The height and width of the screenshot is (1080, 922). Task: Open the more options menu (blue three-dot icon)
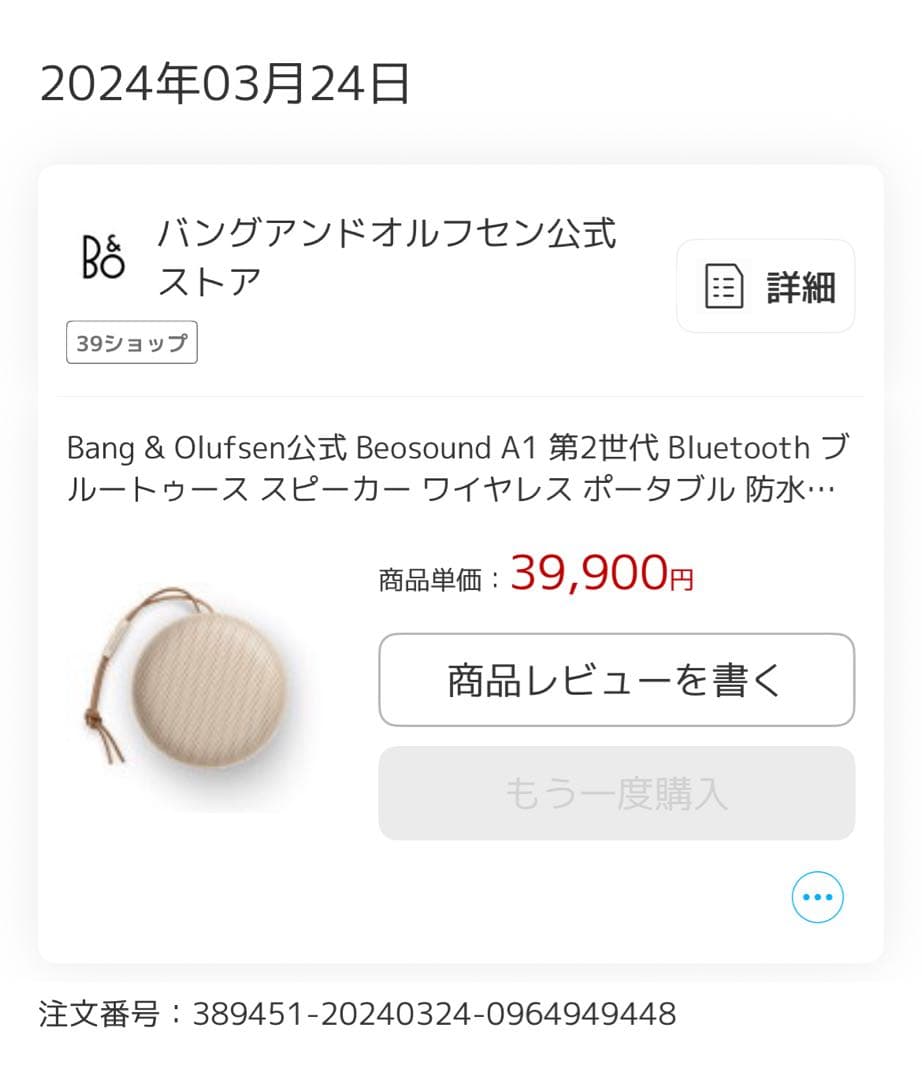tap(817, 897)
